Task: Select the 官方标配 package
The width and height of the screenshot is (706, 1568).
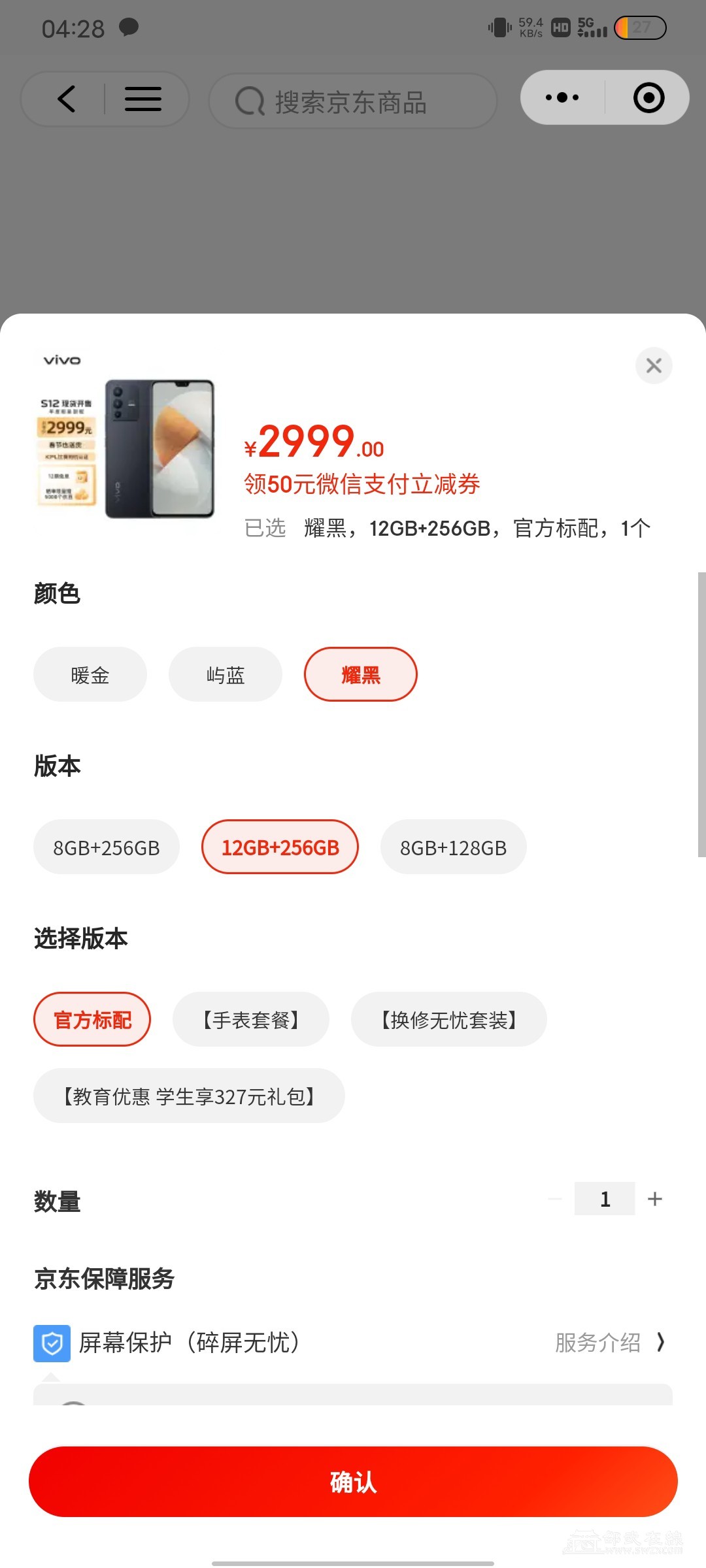Action: point(92,1020)
